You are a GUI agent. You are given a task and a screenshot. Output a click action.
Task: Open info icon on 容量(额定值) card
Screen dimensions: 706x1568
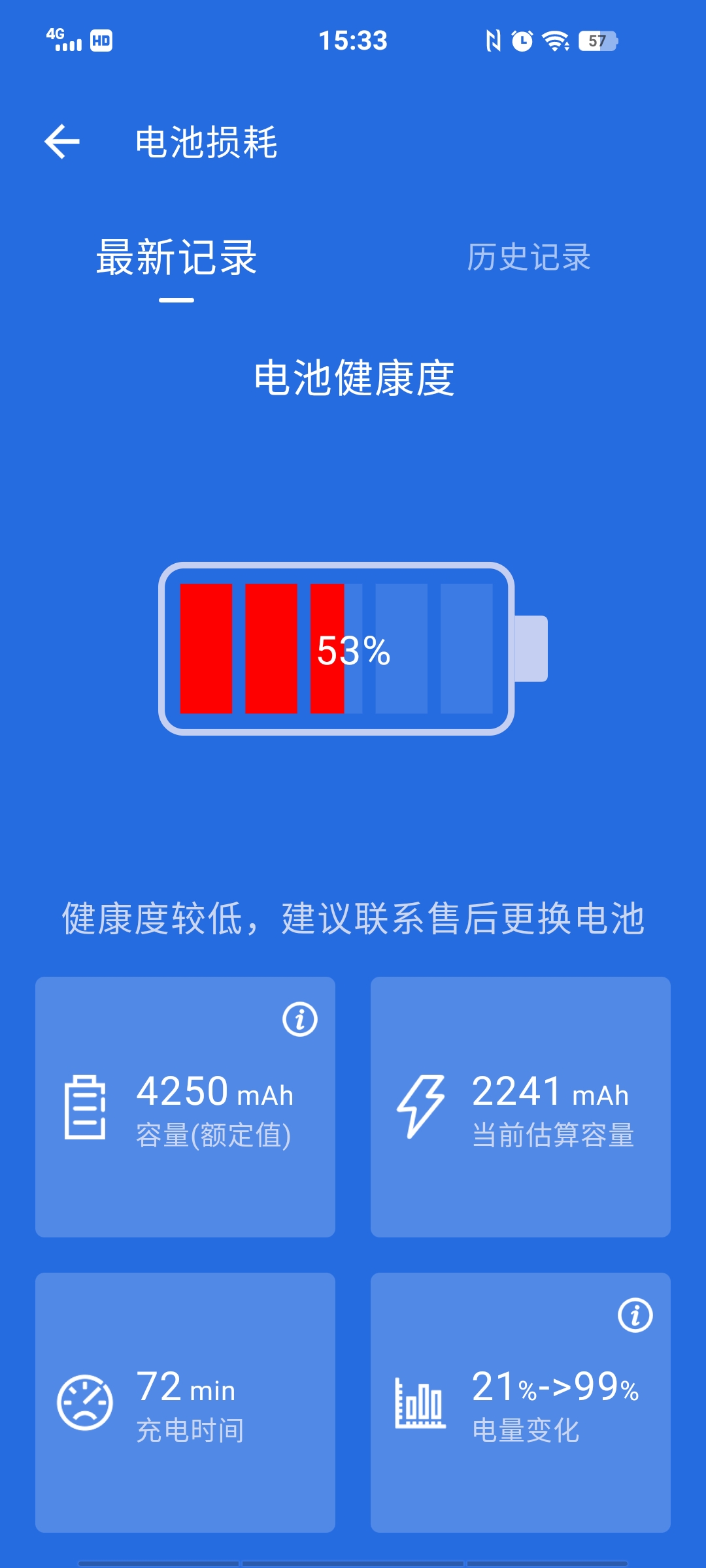300,1019
